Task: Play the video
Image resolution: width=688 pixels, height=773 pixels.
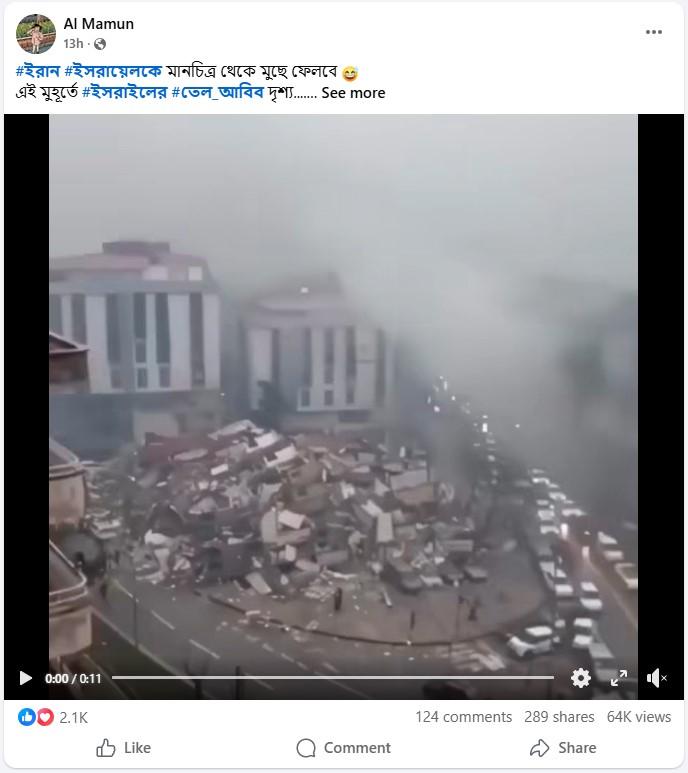Action: (x=26, y=678)
